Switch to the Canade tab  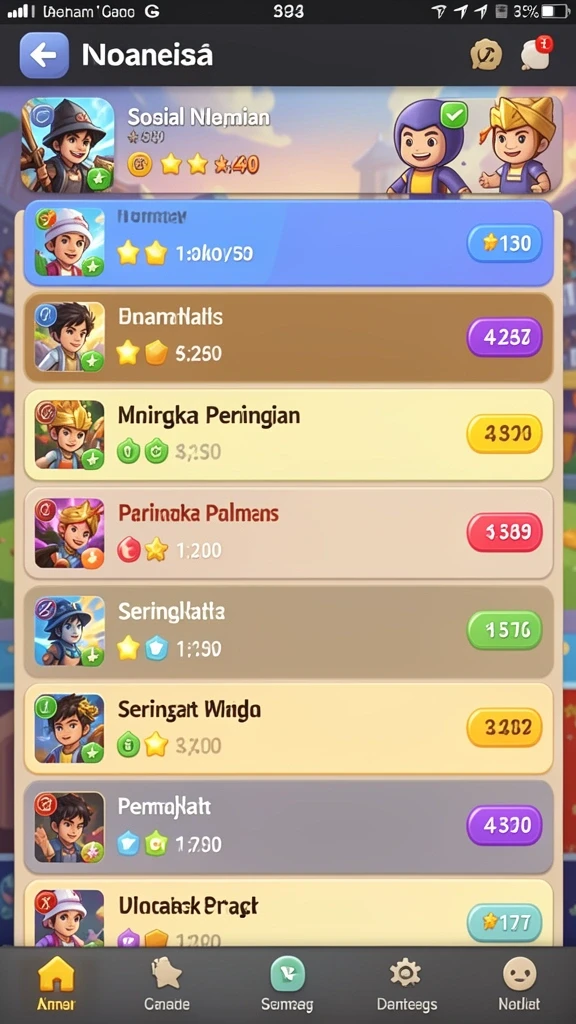(167, 984)
